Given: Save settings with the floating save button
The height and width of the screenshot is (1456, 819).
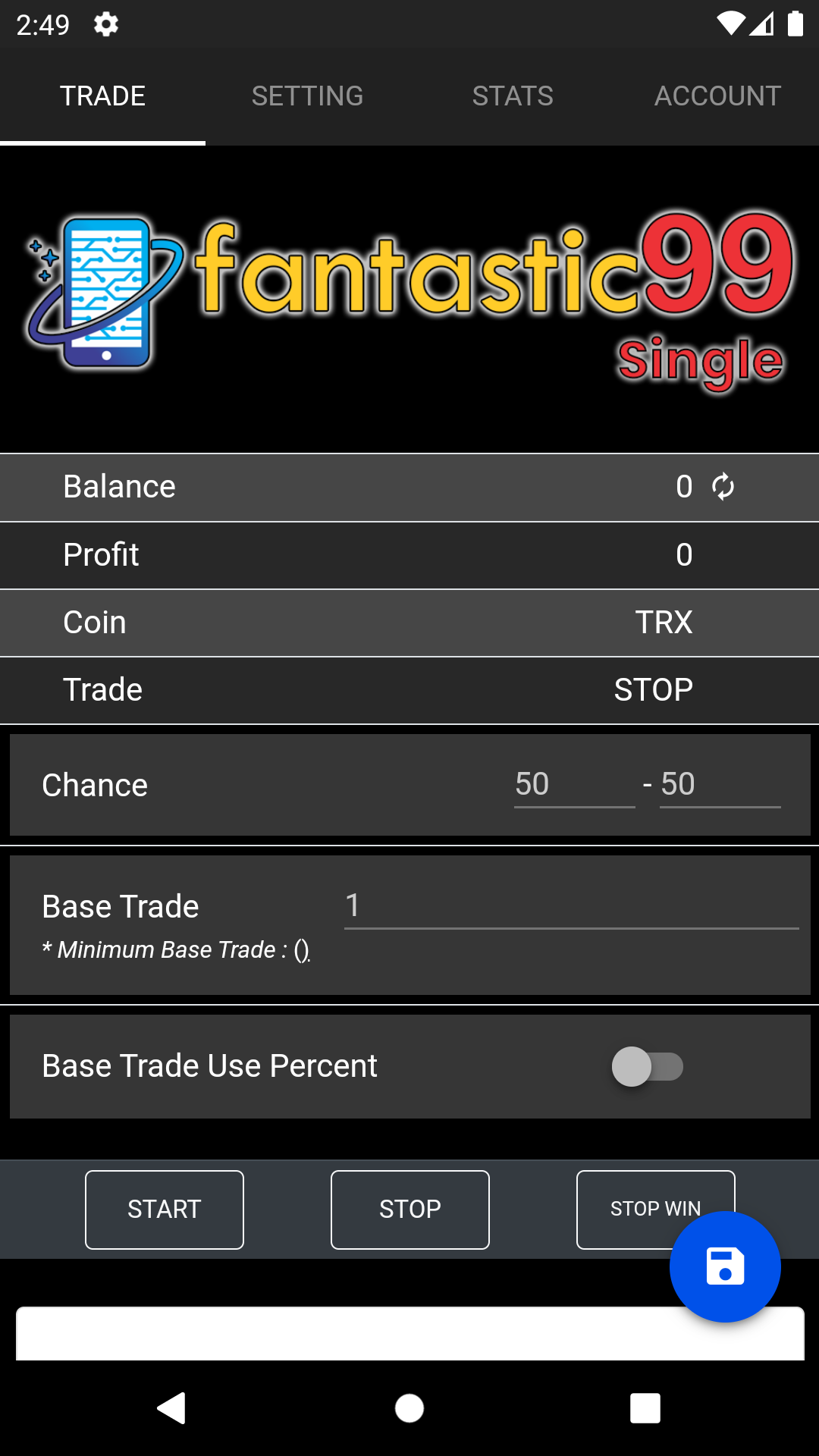Looking at the screenshot, I should (x=725, y=1267).
